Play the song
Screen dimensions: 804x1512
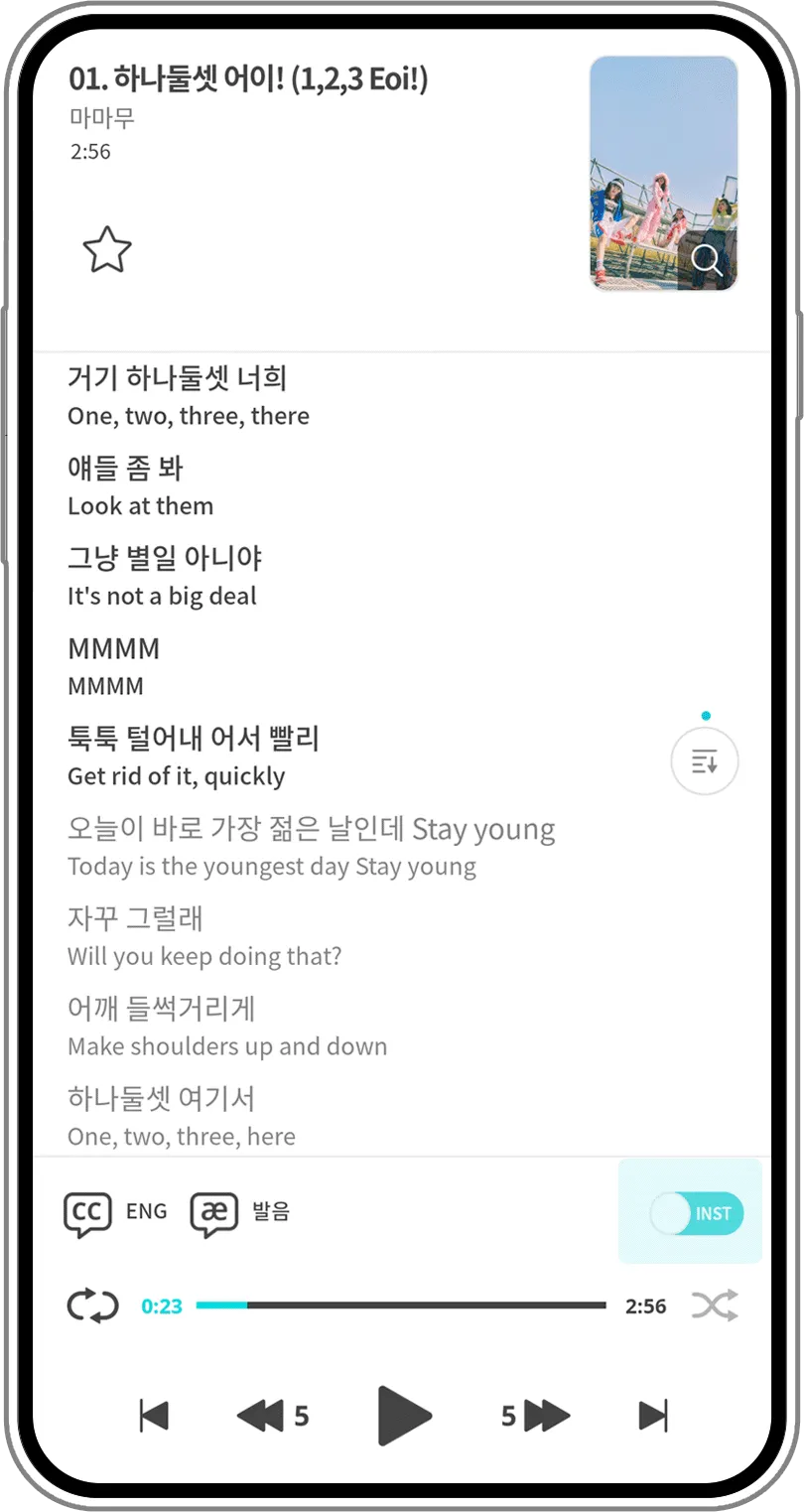coord(404,1416)
